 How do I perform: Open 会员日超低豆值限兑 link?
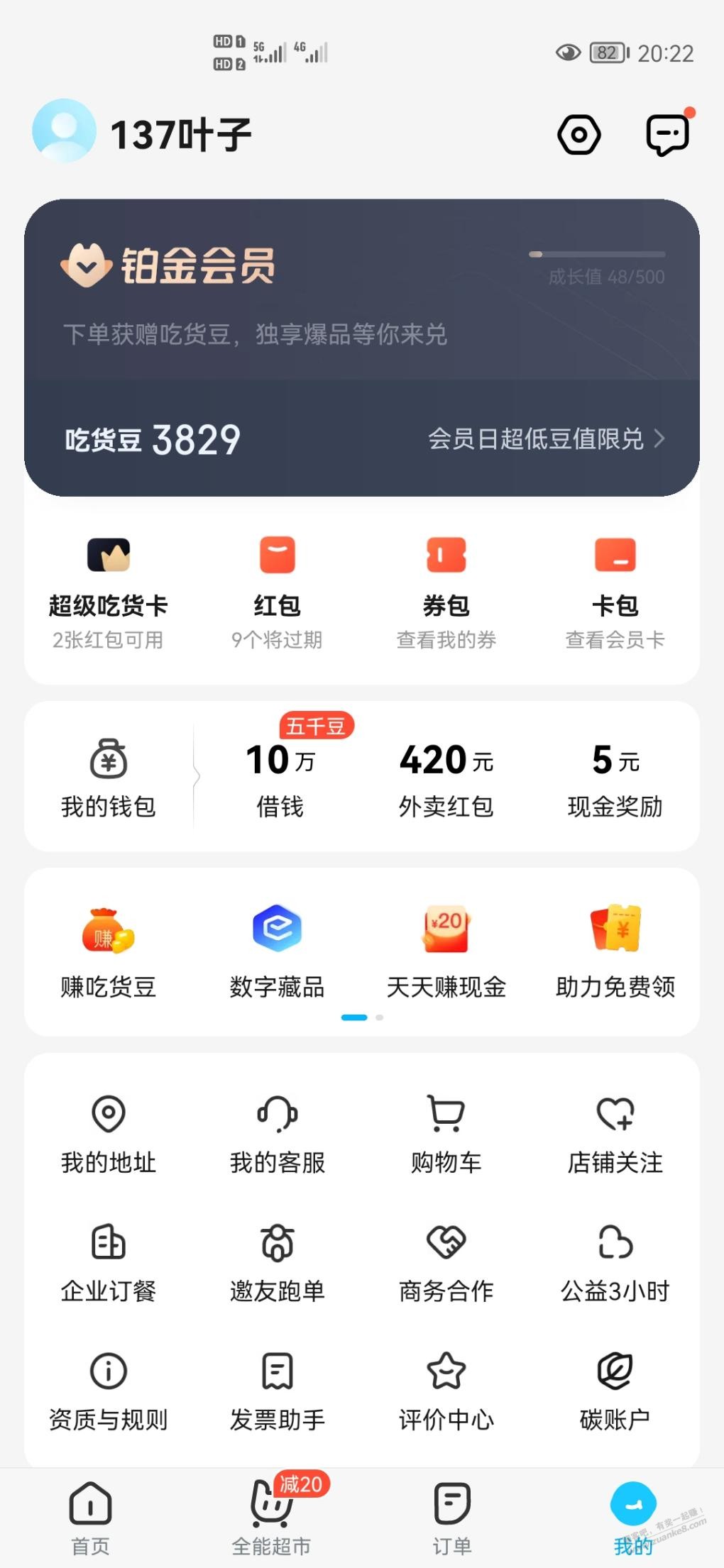[547, 438]
